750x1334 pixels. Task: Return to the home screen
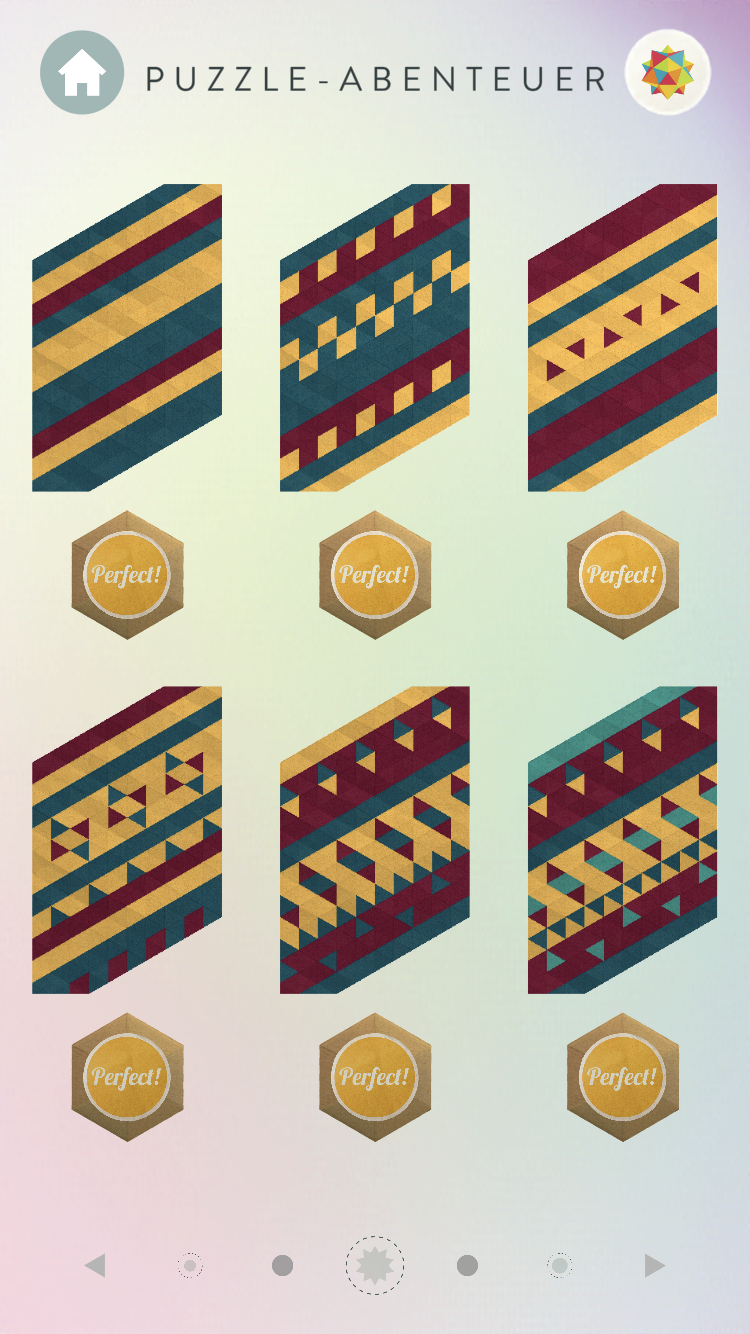point(82,73)
